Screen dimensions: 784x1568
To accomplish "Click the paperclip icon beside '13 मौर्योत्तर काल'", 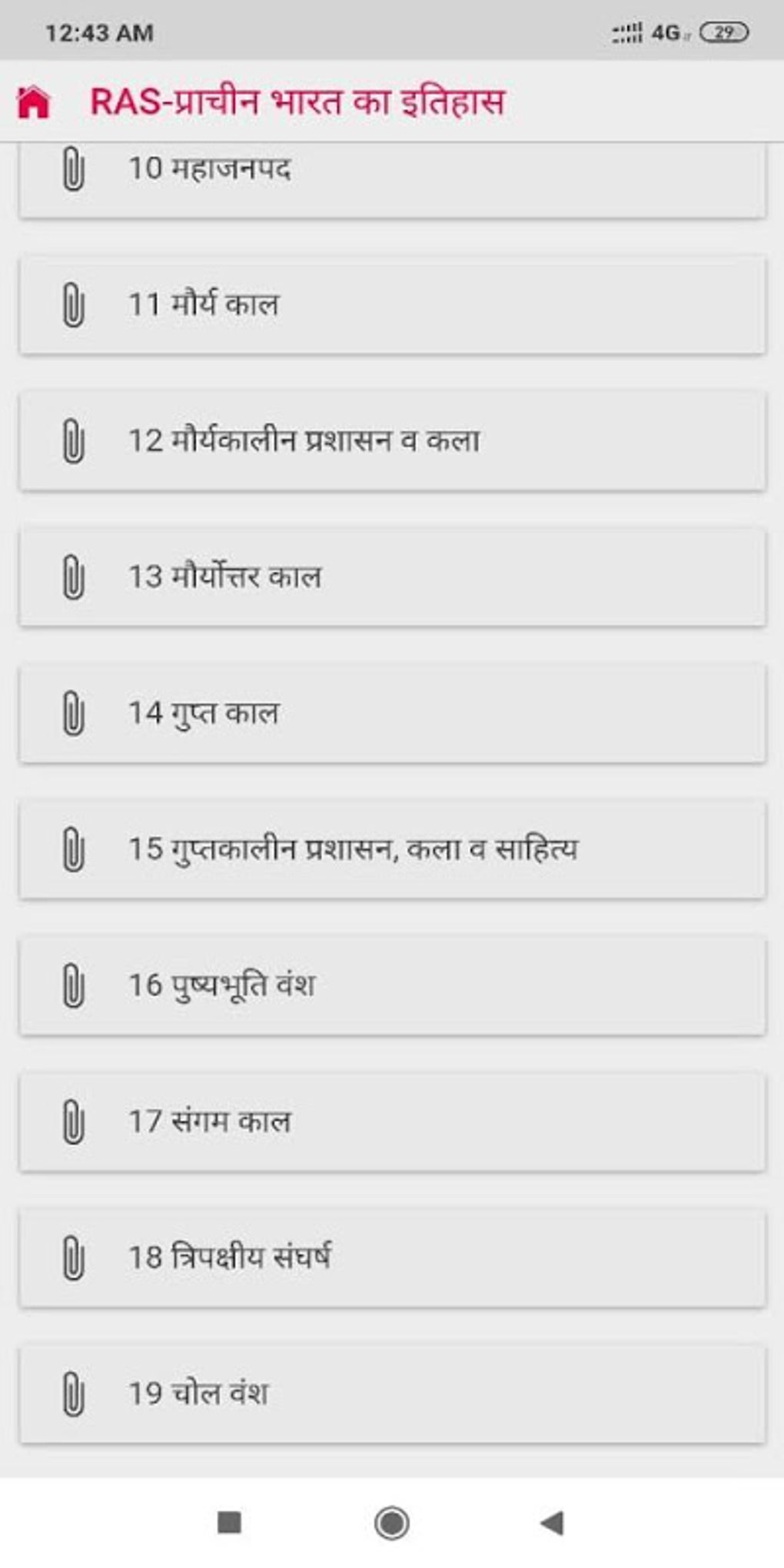I will [74, 576].
